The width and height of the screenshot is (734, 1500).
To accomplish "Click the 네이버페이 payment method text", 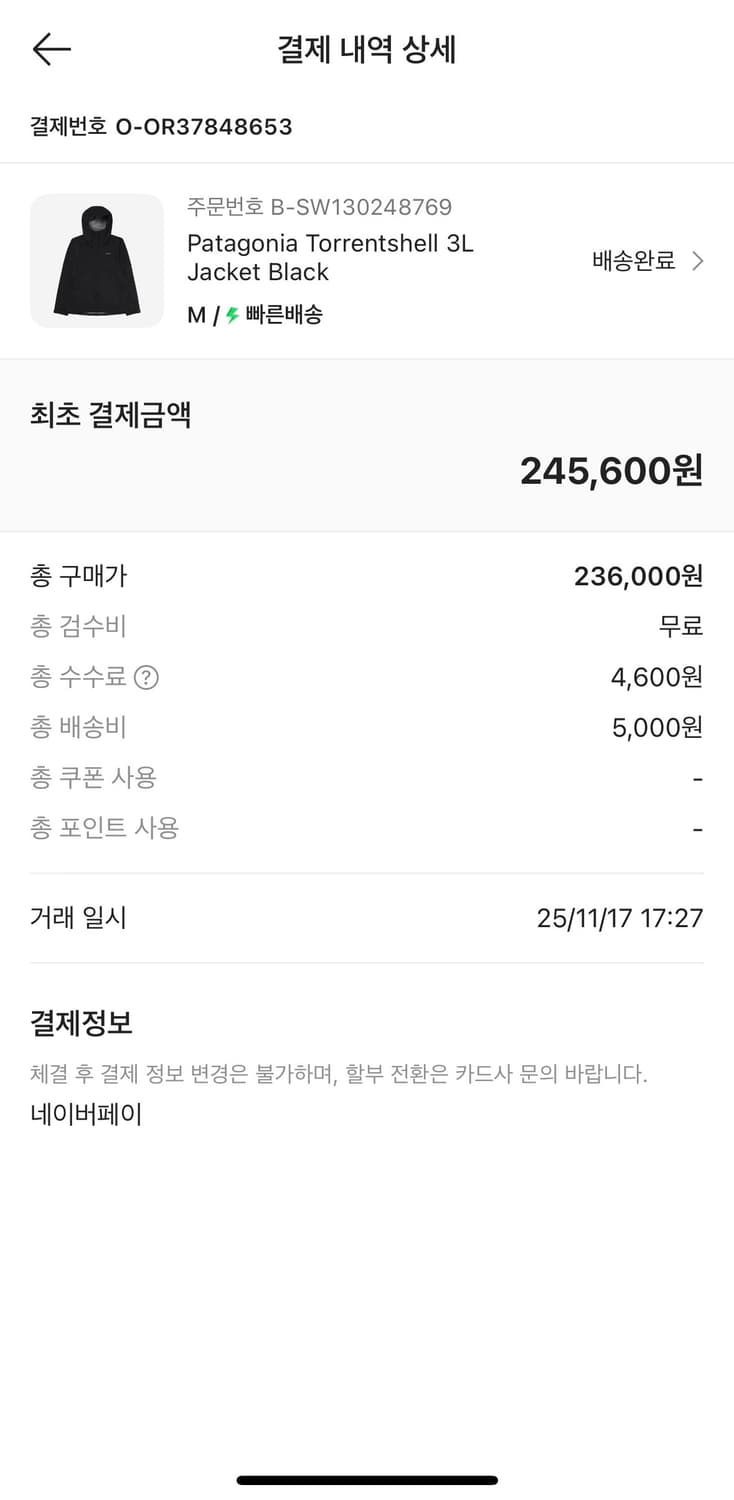I will (x=84, y=1113).
